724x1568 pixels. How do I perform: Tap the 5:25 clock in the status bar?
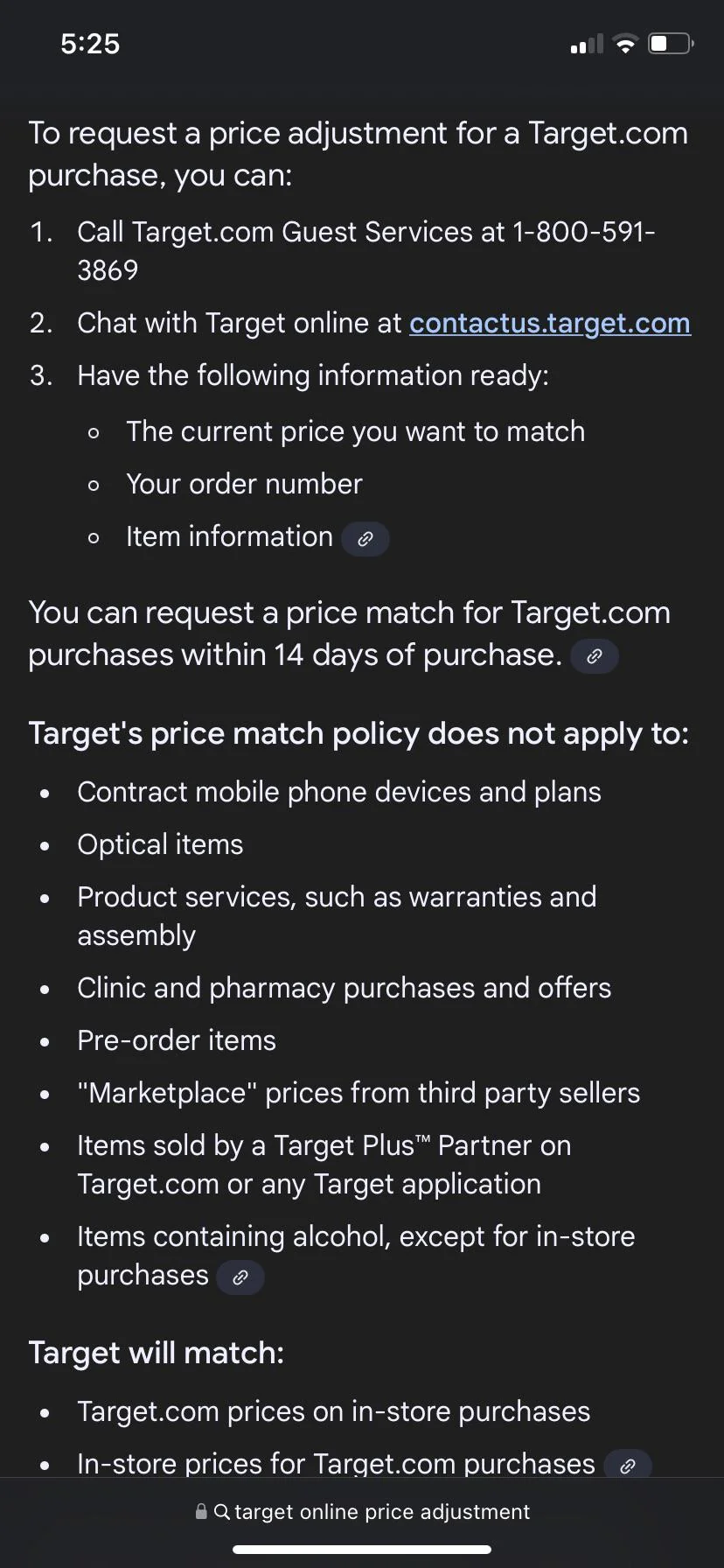tap(90, 42)
